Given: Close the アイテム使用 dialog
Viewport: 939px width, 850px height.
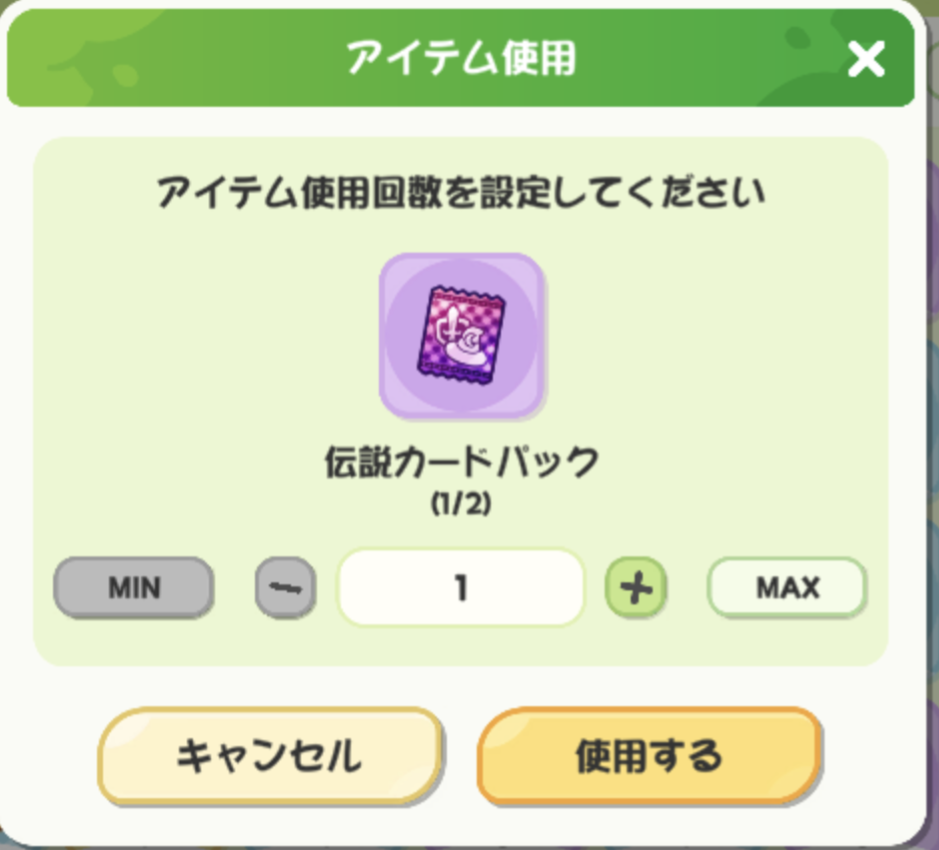Looking at the screenshot, I should pyautogui.click(x=866, y=59).
